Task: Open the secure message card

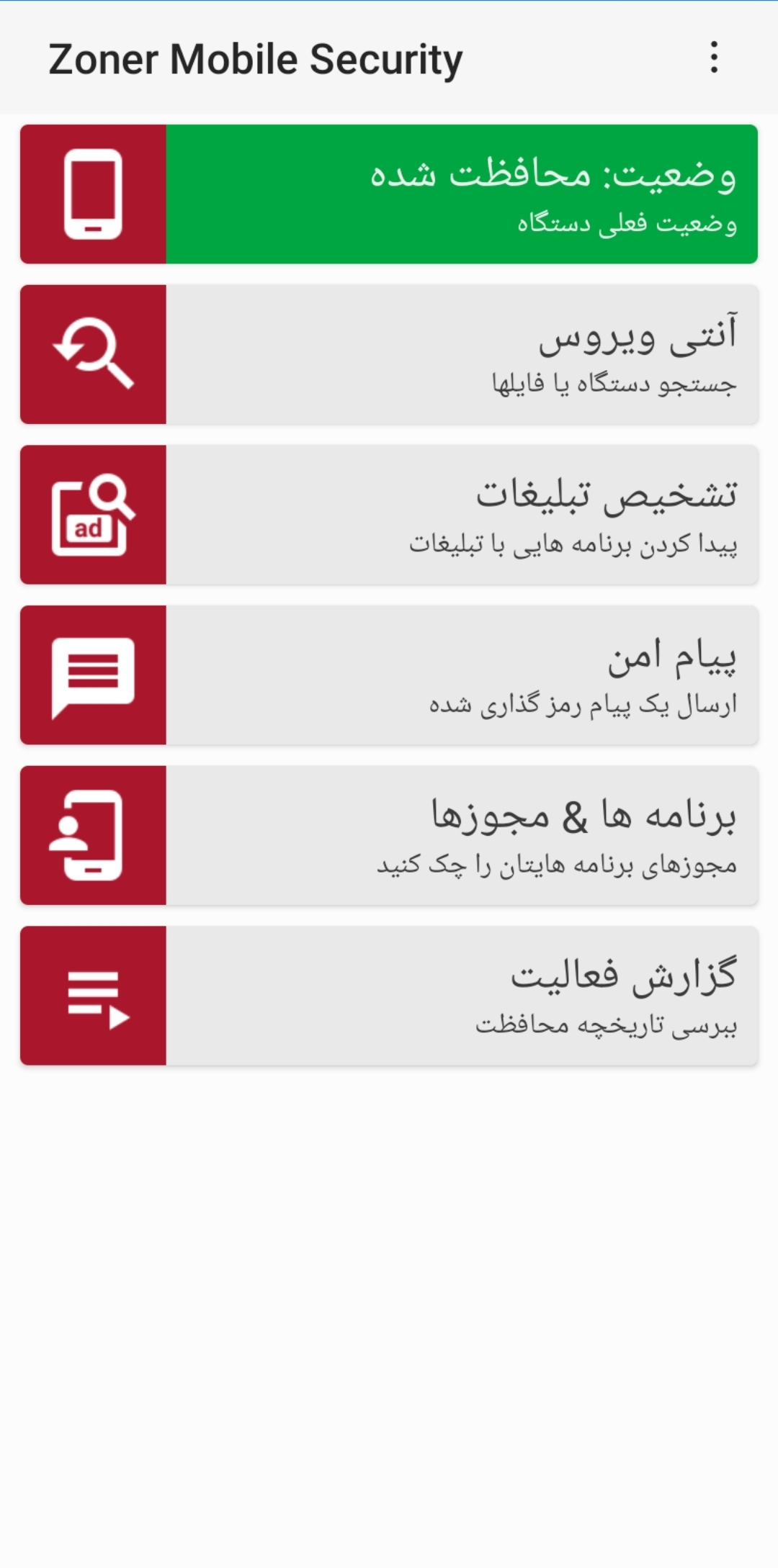Action: coord(389,675)
